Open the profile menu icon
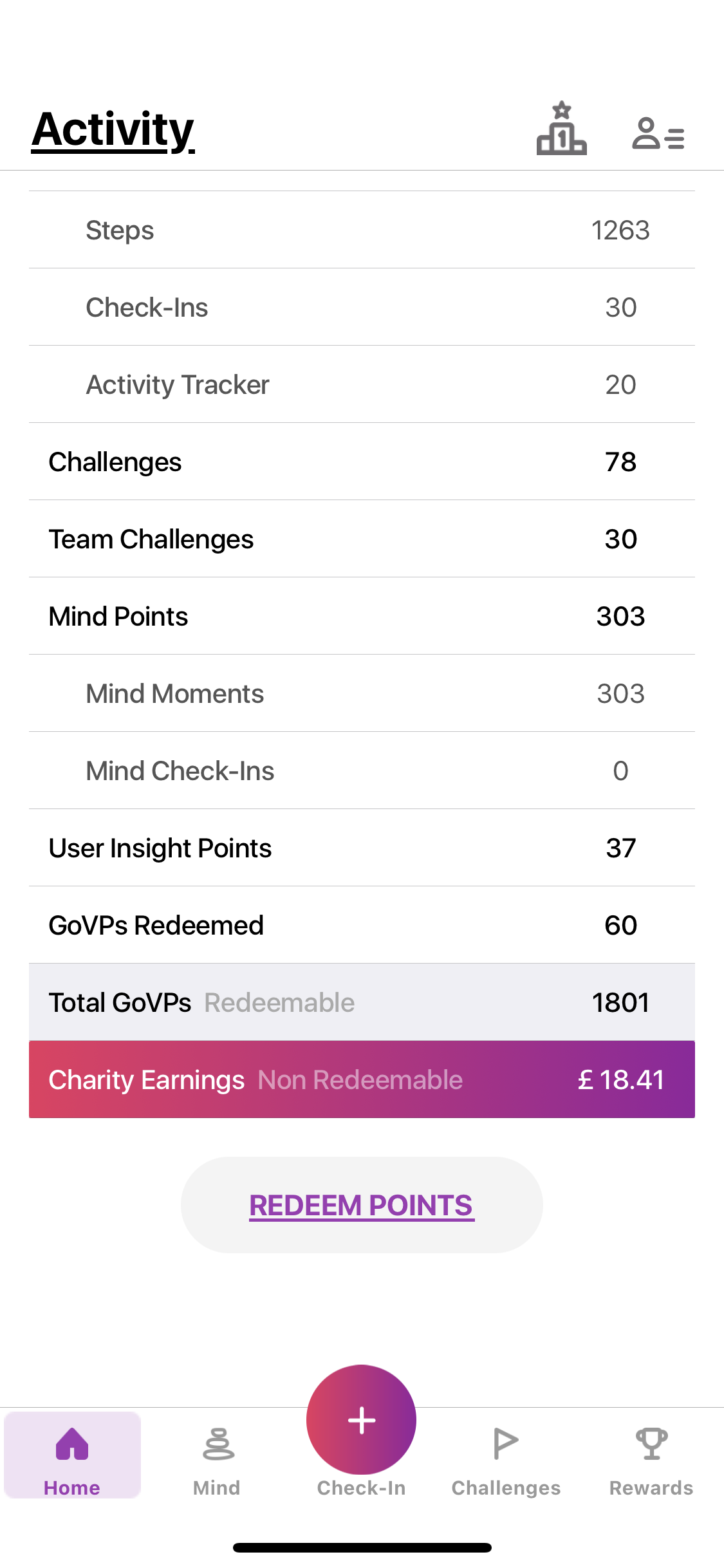Image resolution: width=724 pixels, height=1568 pixels. click(x=658, y=133)
